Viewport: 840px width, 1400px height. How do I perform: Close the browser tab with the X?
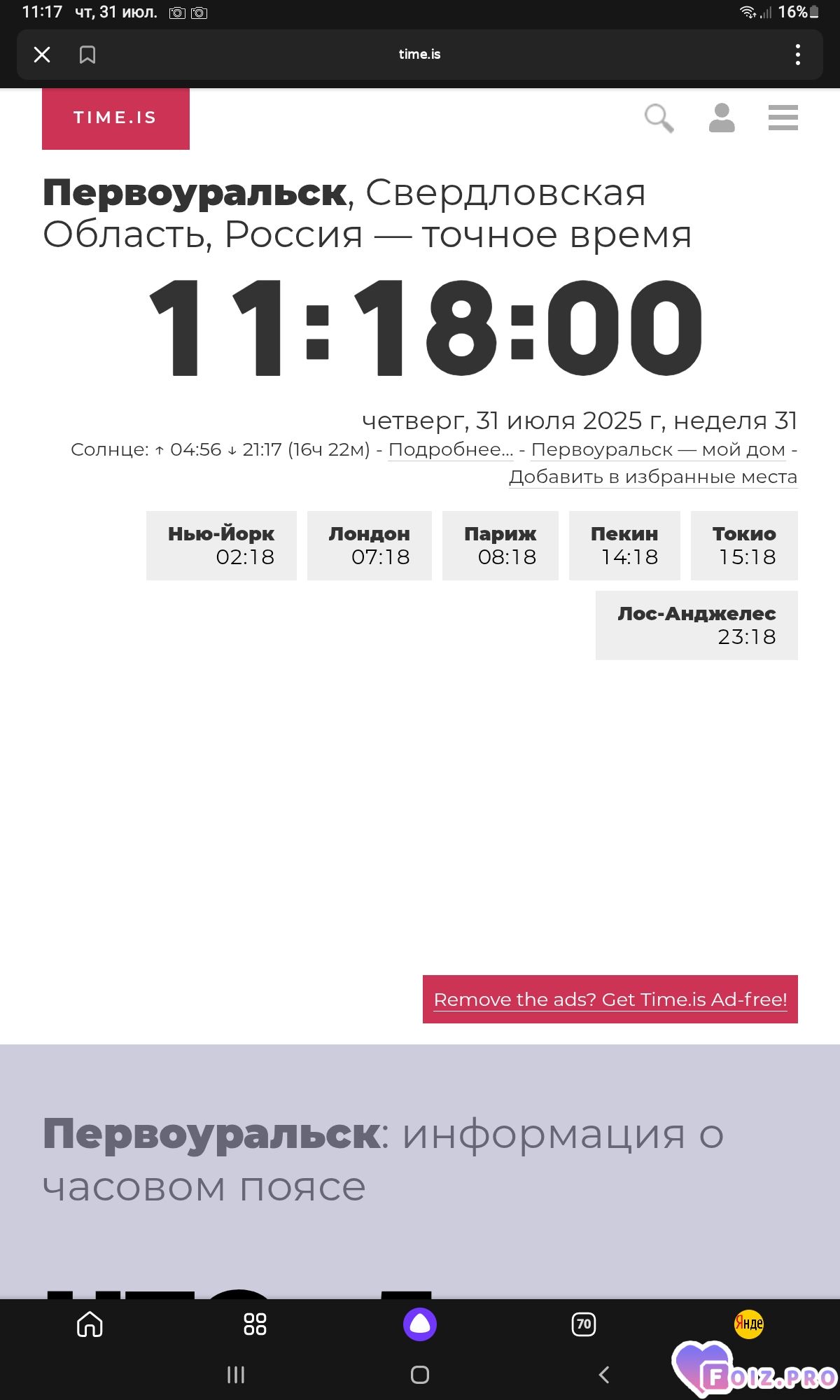pyautogui.click(x=42, y=55)
